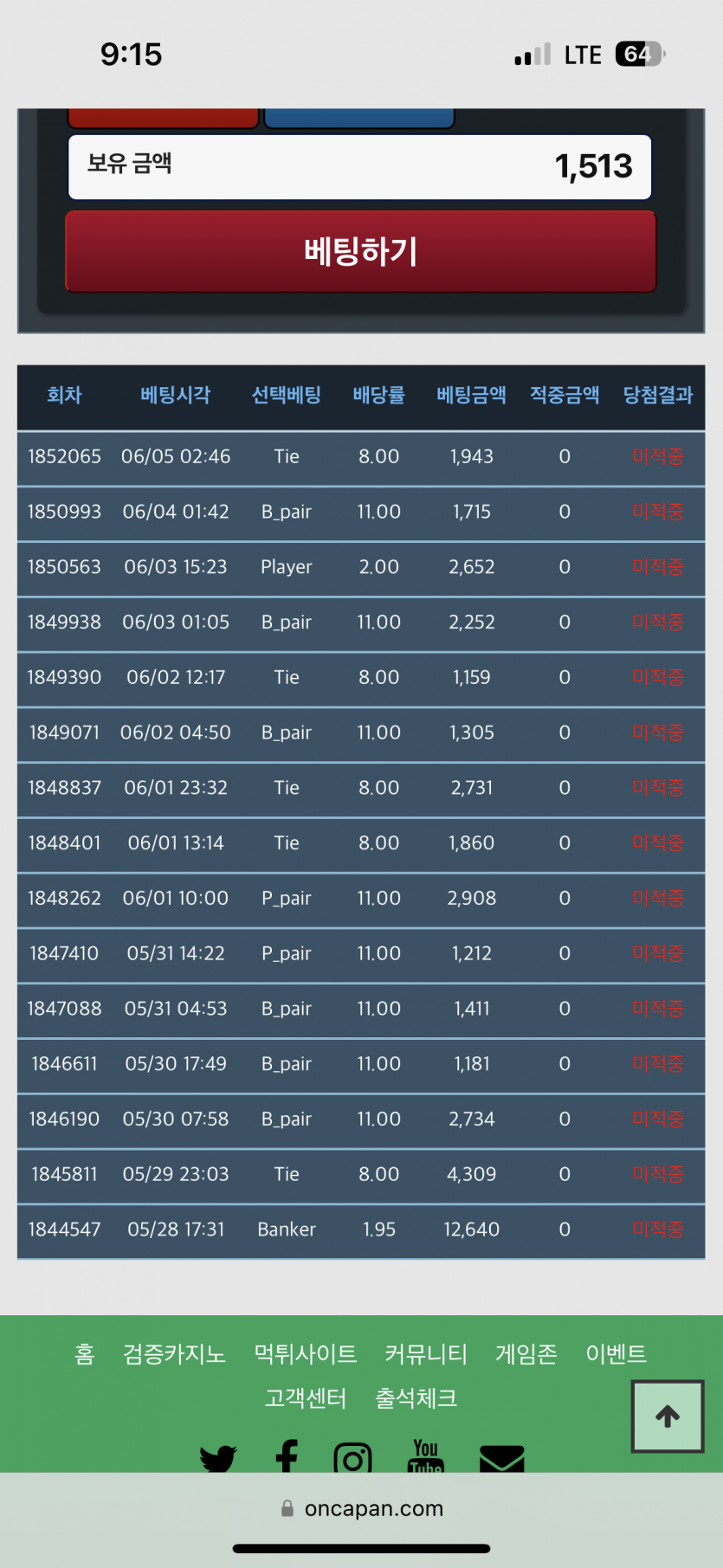Open the Facebook icon
Viewport: 723px width, 1568px height.
pyautogui.click(x=287, y=1456)
